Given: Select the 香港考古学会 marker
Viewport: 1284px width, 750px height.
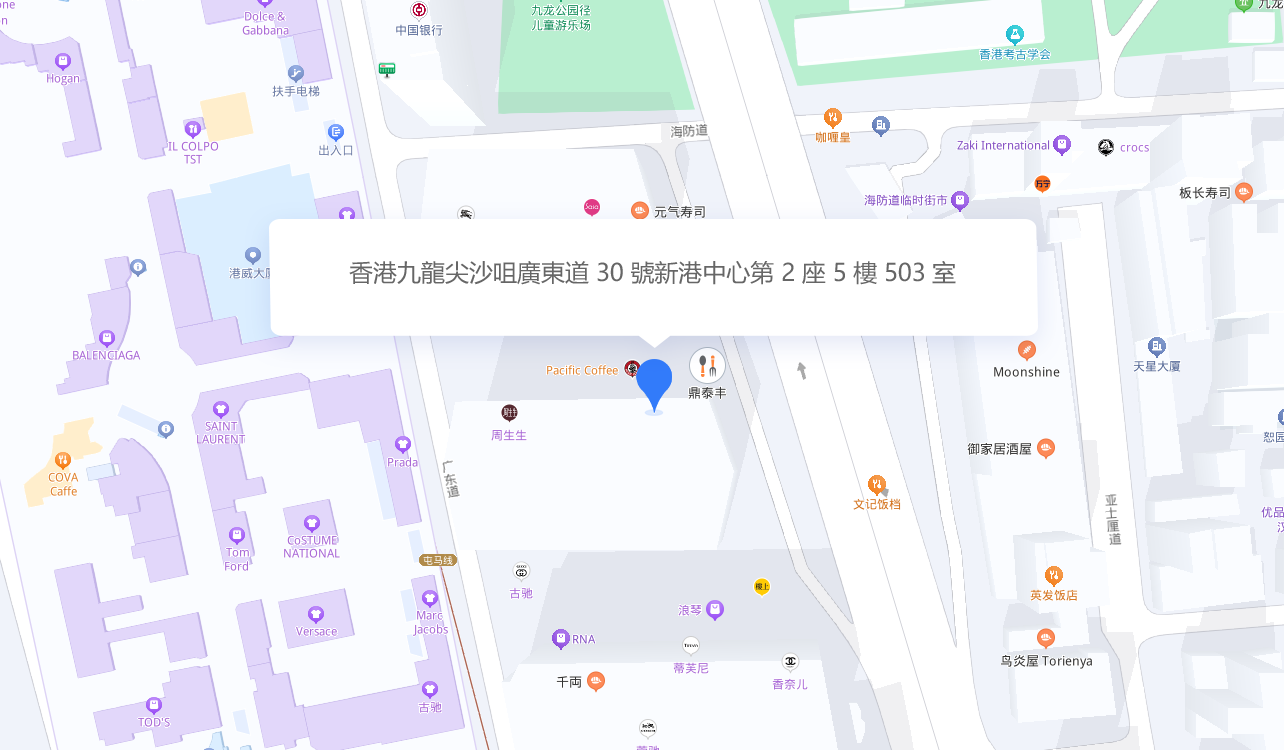Looking at the screenshot, I should coord(1015,35).
